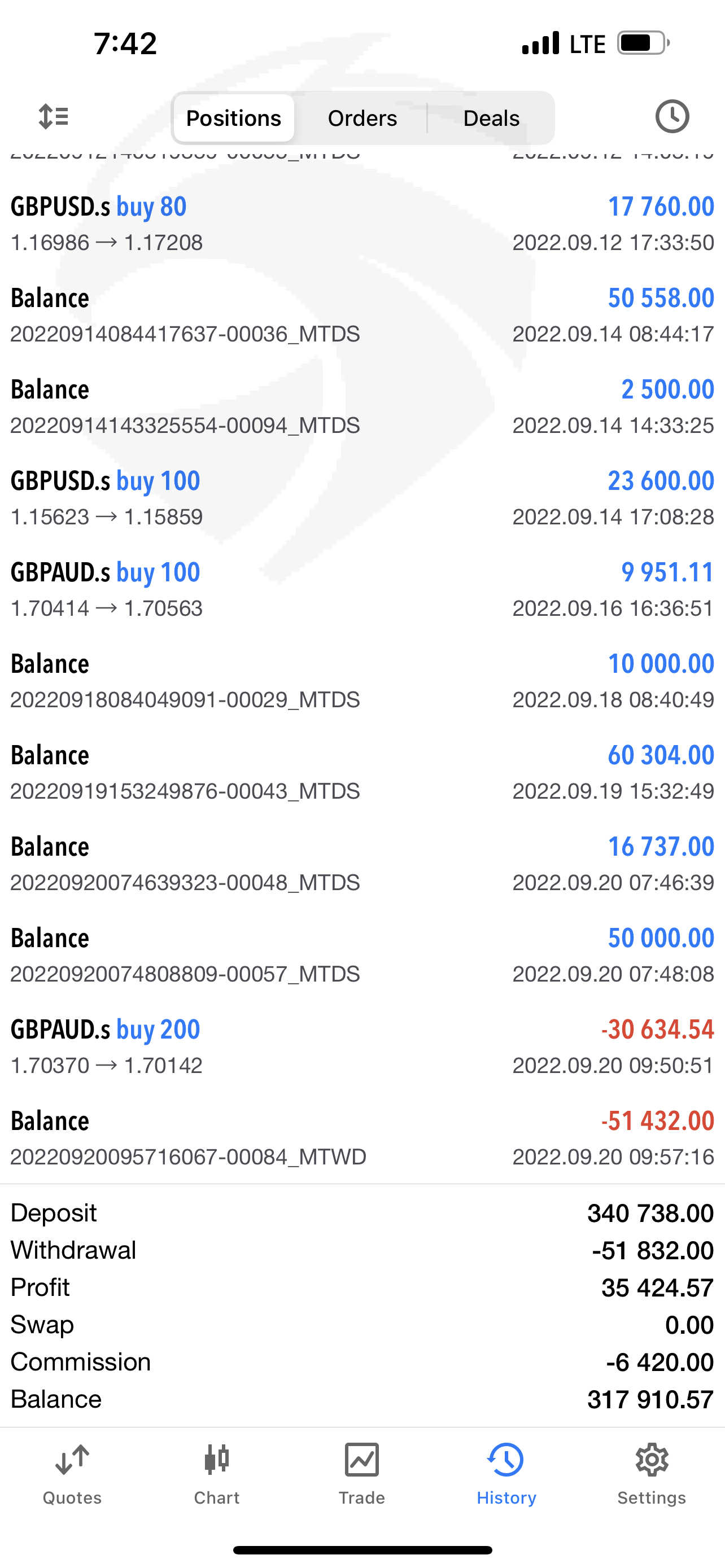
Task: Open the GBPAUD.s buy 100 entry
Action: 362,589
